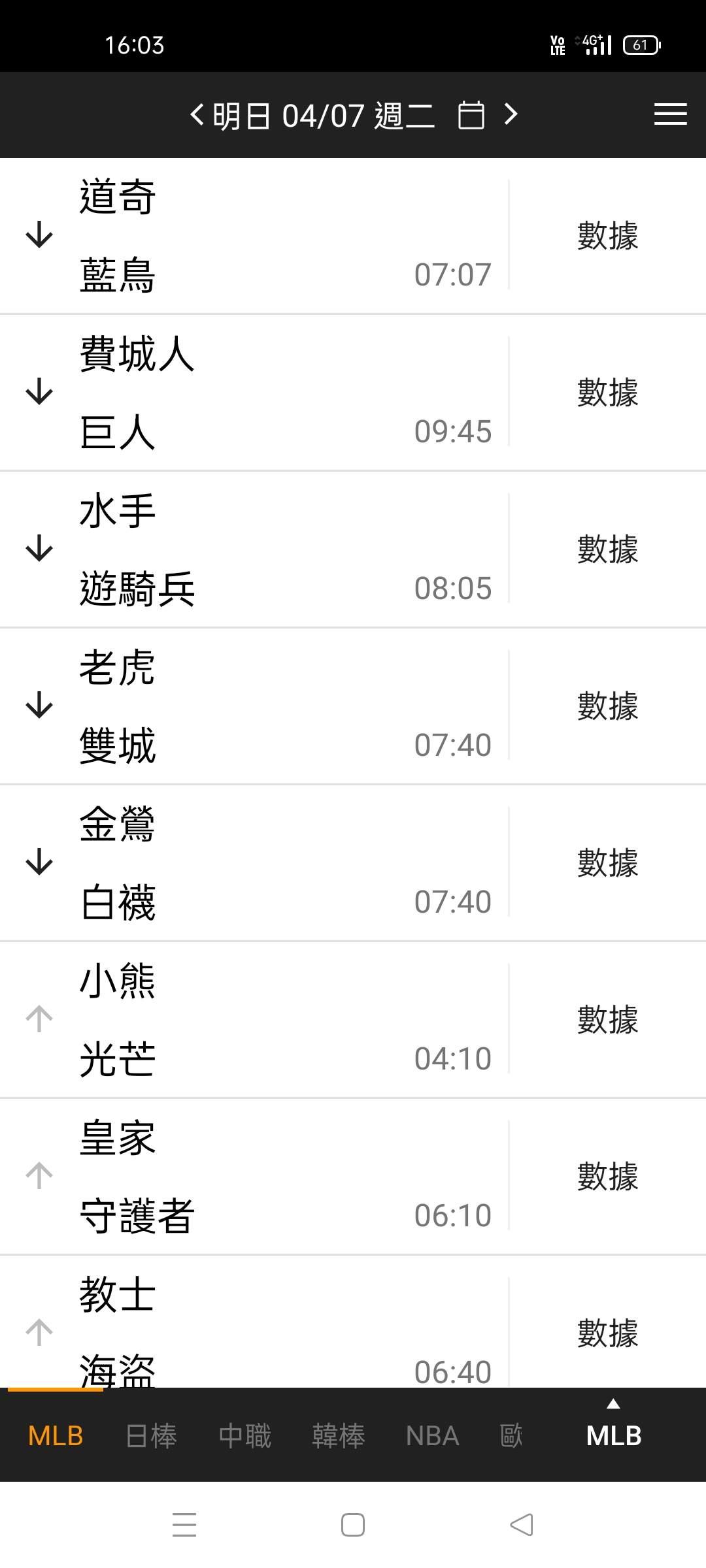Expand the MLB league selector
The image size is (706, 1568).
tap(613, 1429)
